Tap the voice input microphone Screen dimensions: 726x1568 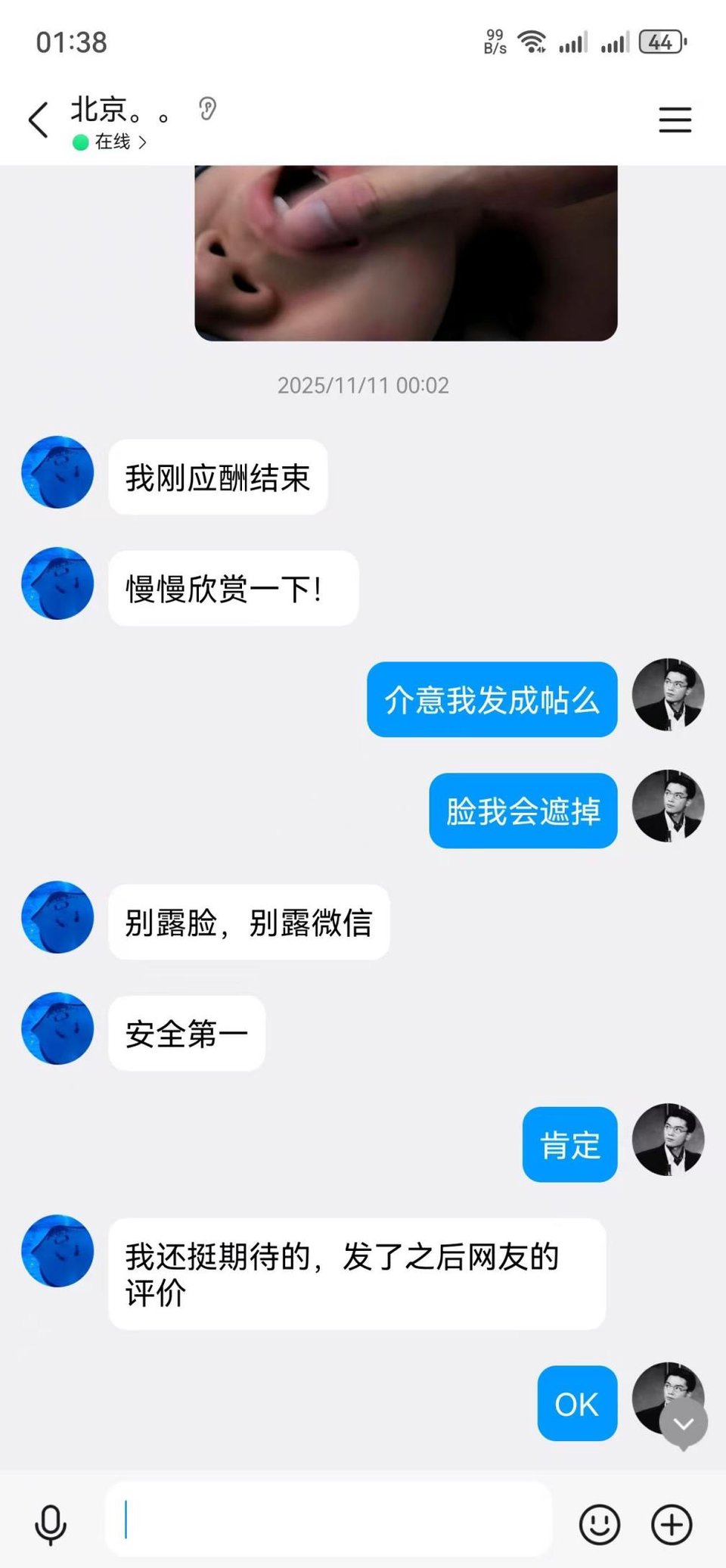51,1524
